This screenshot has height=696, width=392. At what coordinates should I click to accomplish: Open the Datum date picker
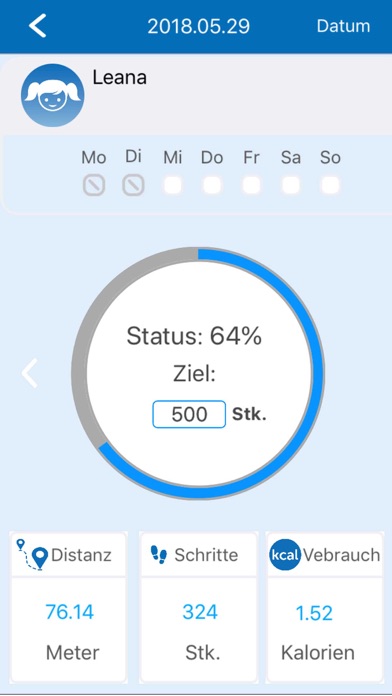click(343, 26)
